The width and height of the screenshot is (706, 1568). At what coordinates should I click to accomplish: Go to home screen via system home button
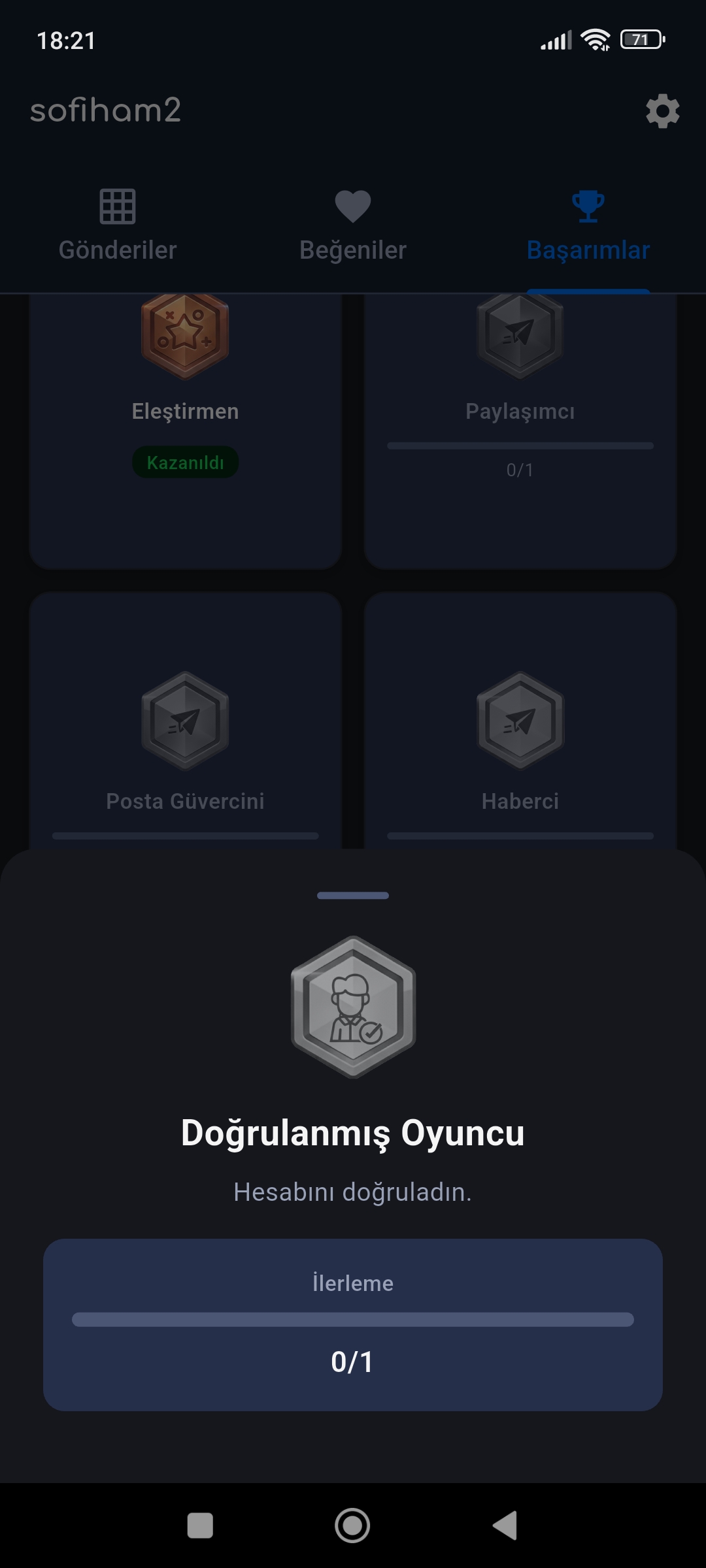pos(352,1526)
